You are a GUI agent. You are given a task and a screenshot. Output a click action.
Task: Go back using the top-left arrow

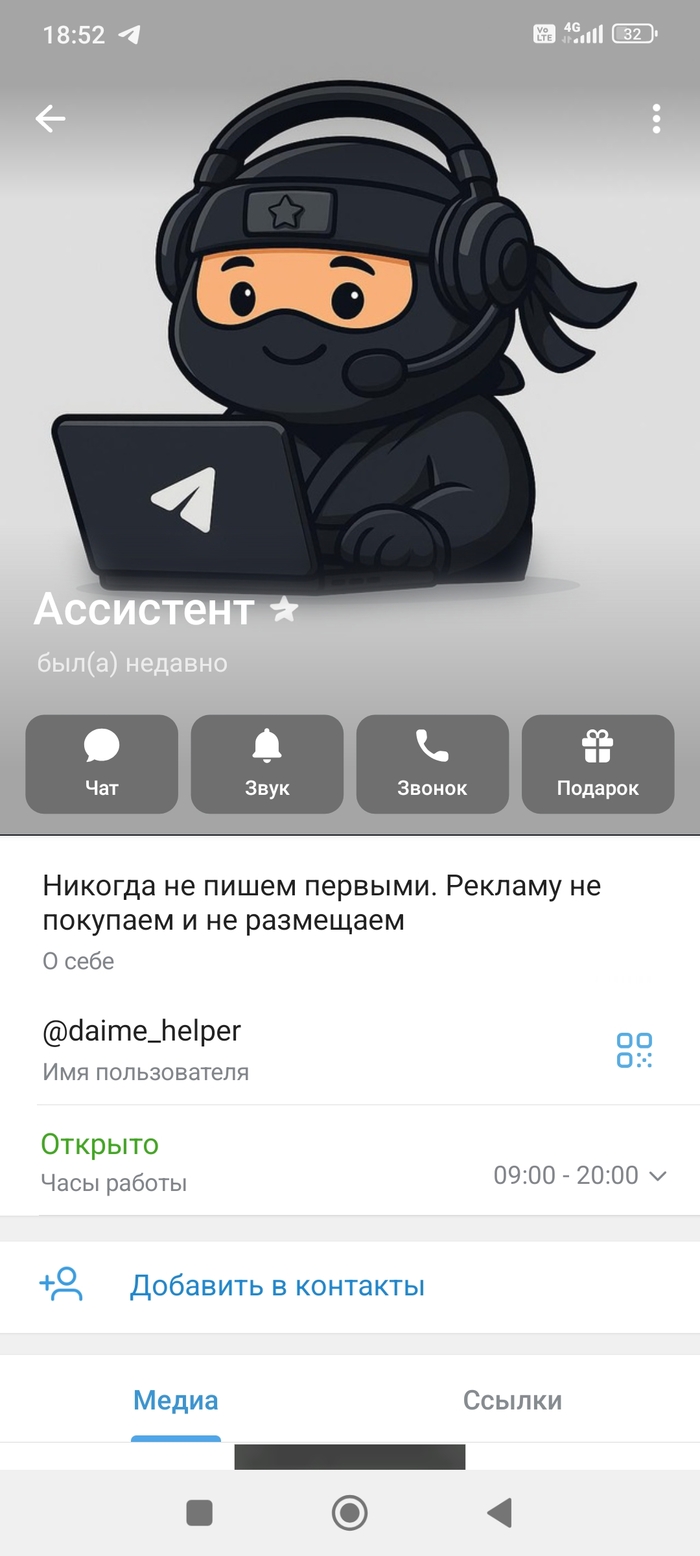[x=50, y=119]
